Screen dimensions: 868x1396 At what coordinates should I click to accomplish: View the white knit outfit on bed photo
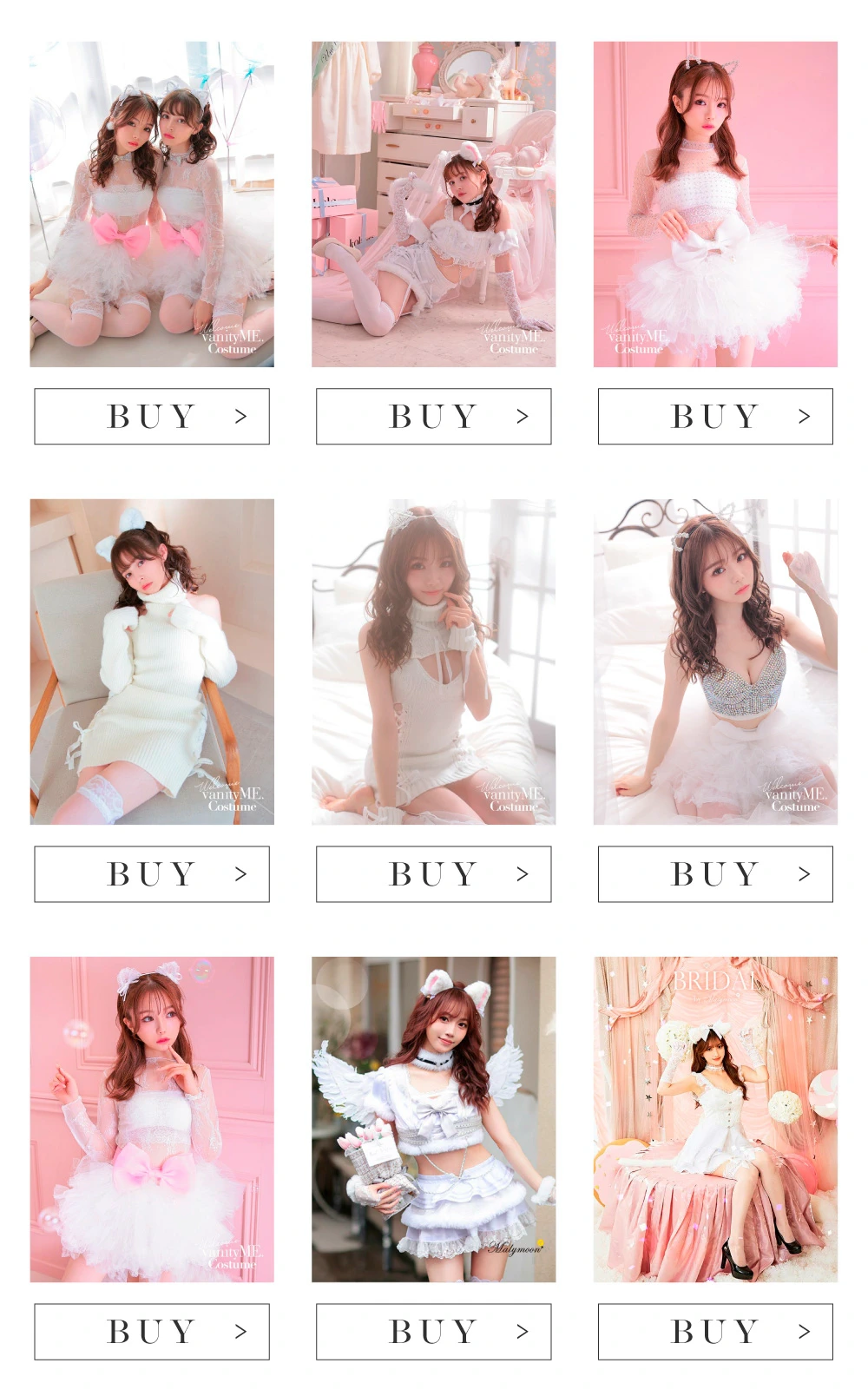coord(433,662)
